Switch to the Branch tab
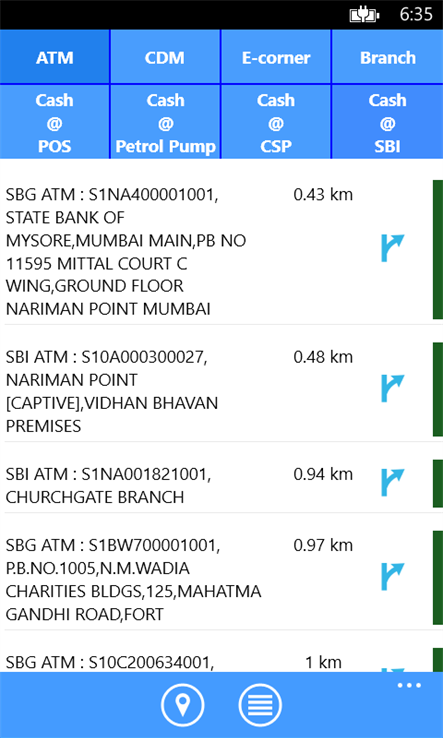 pyautogui.click(x=387, y=57)
